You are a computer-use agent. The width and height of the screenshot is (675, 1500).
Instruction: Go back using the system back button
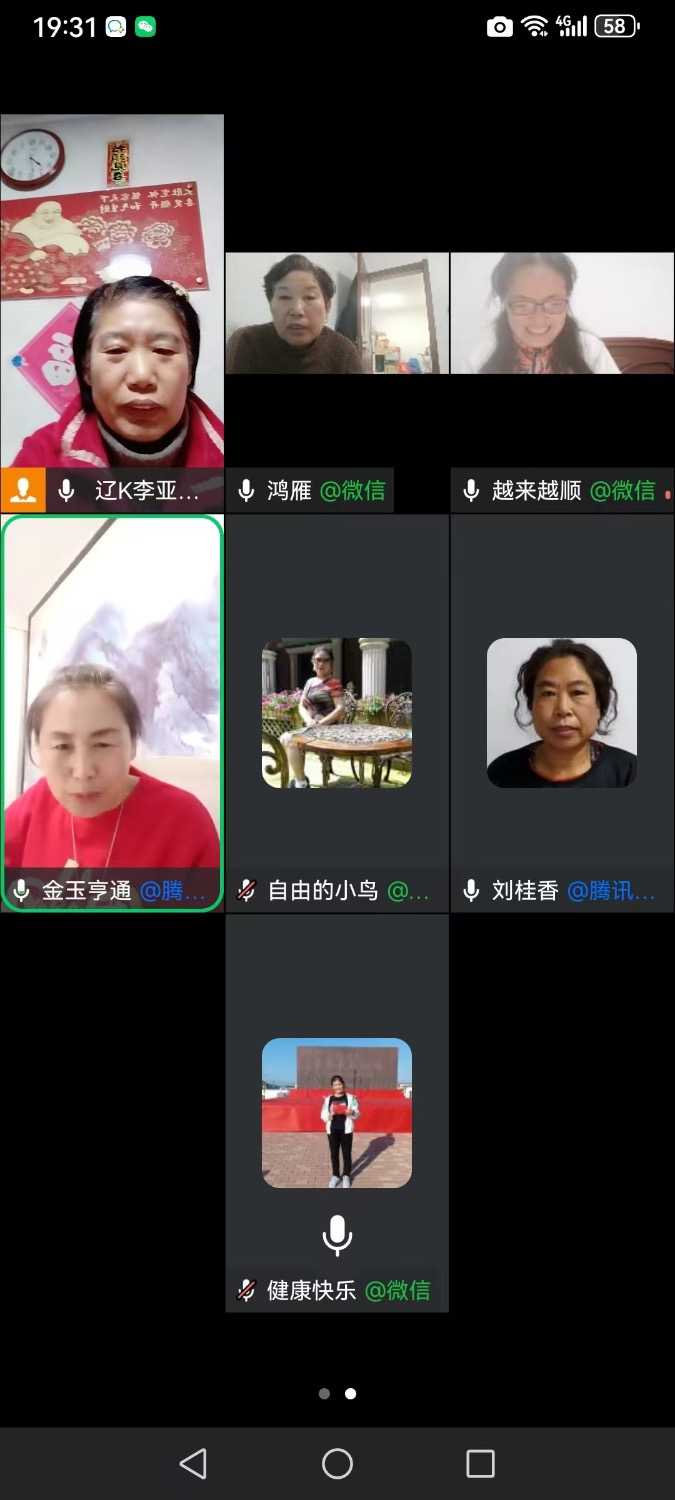click(193, 1464)
